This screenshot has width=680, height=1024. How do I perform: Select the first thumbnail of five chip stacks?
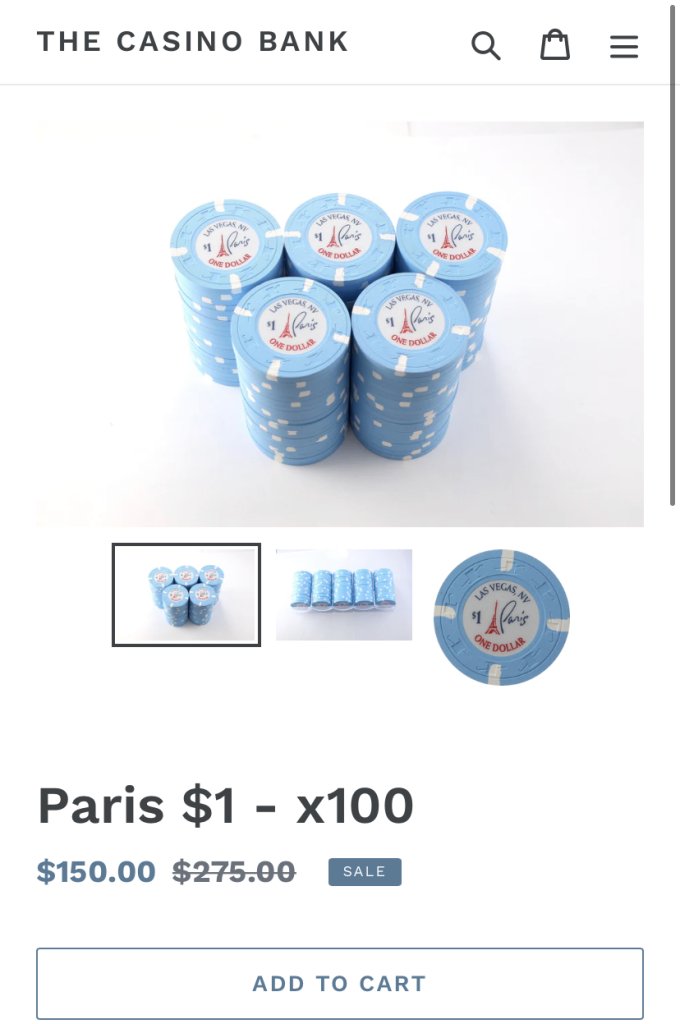pyautogui.click(x=186, y=595)
